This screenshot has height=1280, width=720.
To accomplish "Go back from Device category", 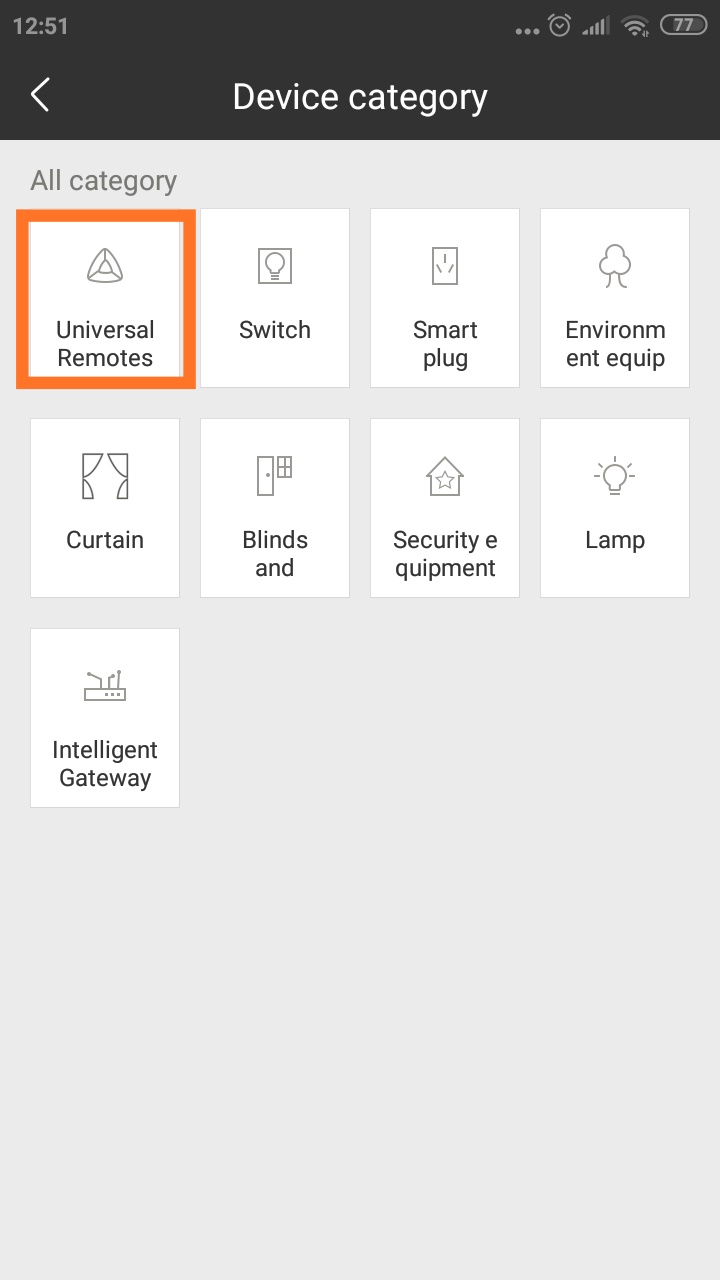I will click(40, 96).
